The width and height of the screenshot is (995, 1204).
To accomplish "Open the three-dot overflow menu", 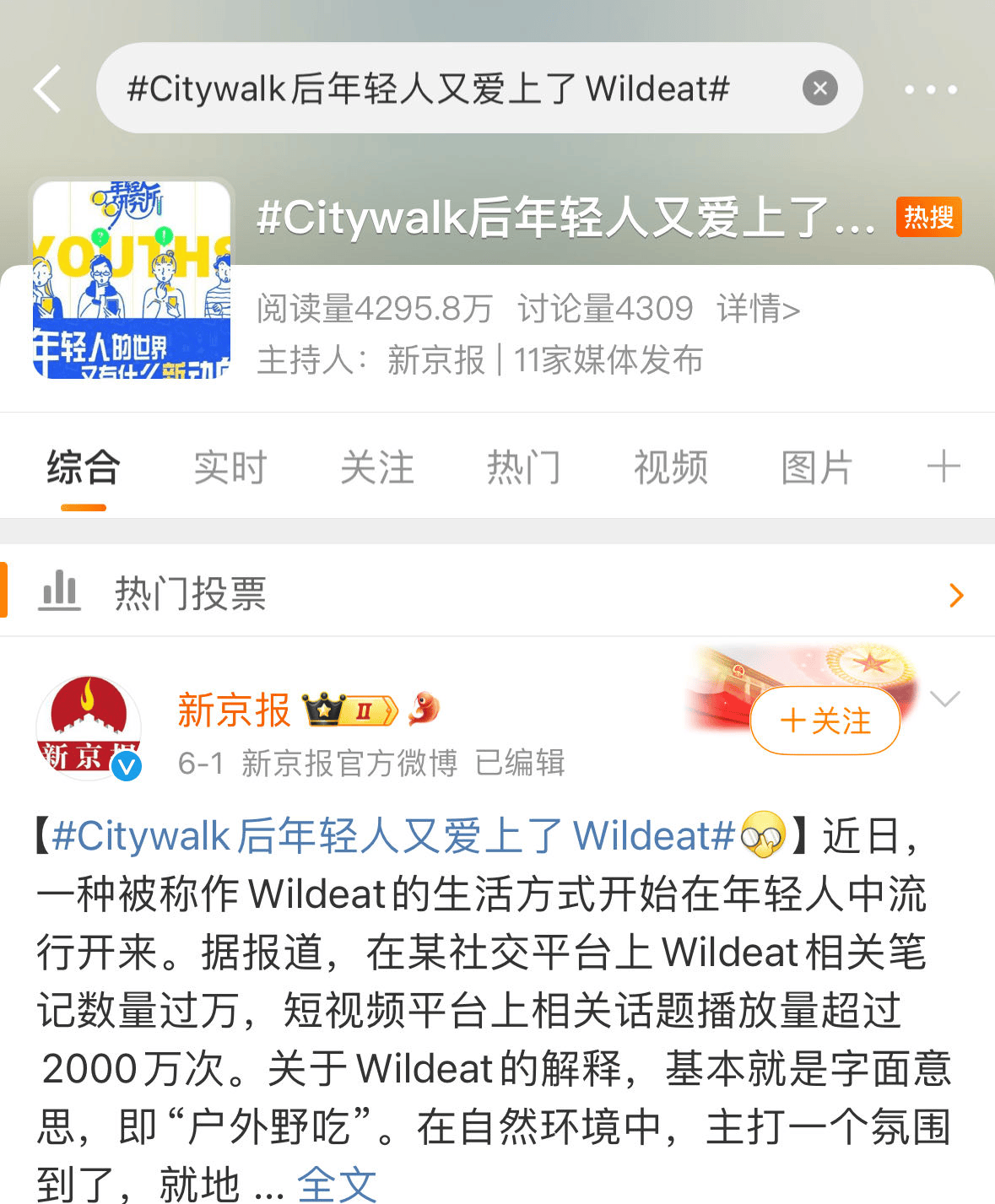I will click(x=930, y=89).
